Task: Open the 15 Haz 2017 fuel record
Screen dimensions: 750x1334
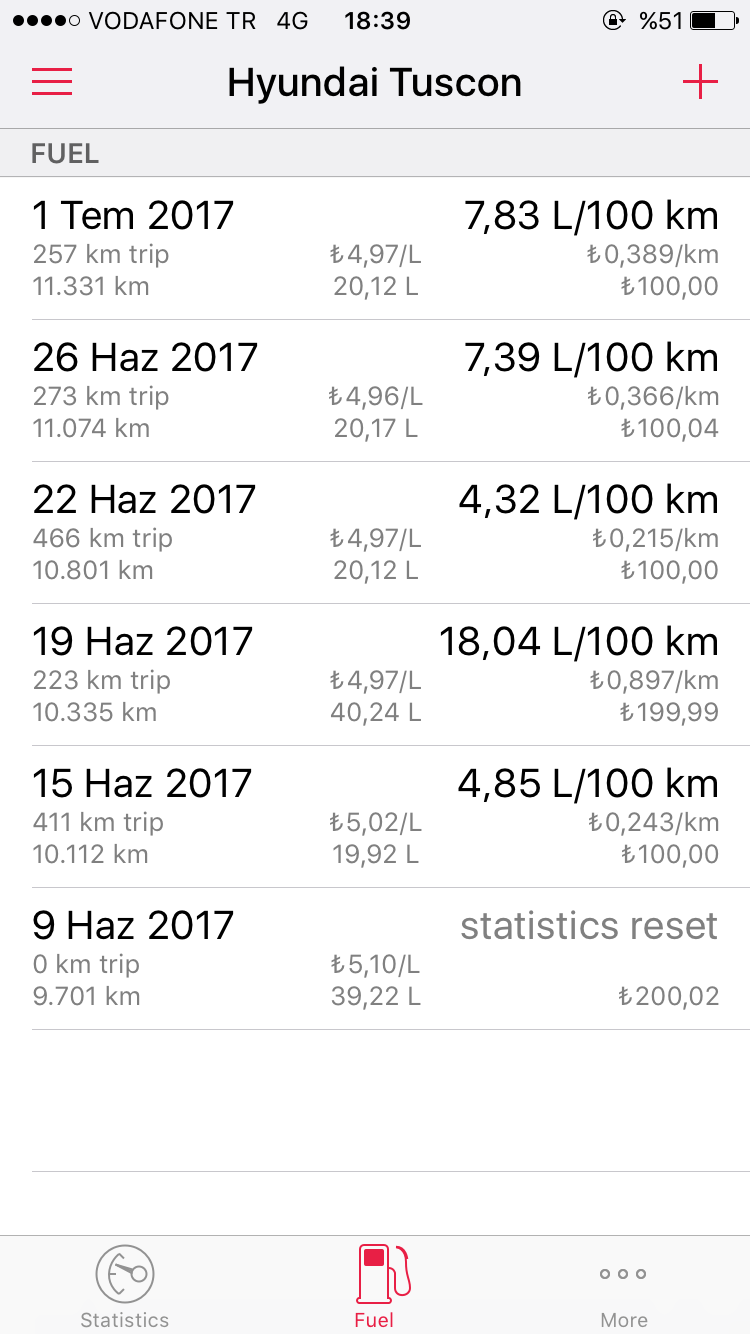Action: (x=375, y=817)
